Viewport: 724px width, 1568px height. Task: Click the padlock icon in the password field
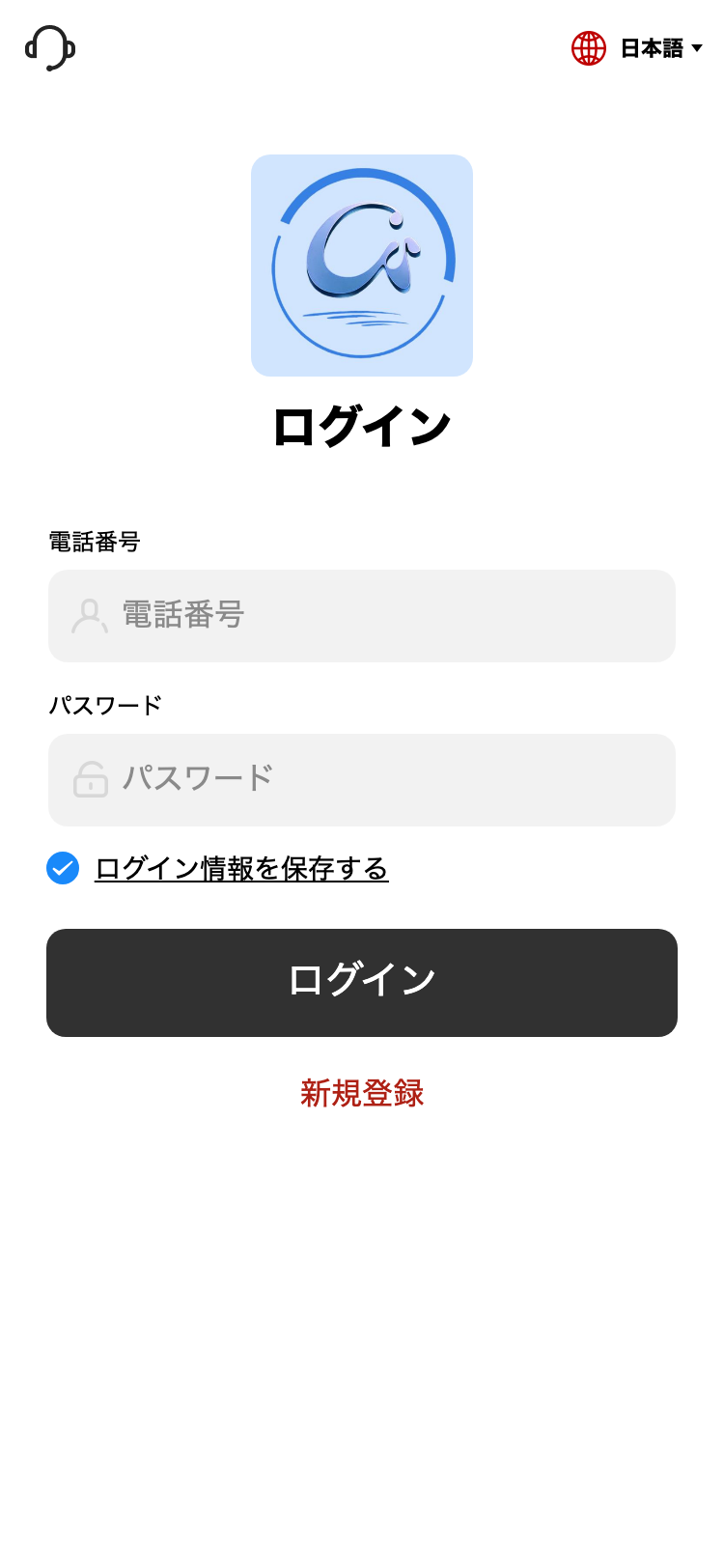pos(90,779)
